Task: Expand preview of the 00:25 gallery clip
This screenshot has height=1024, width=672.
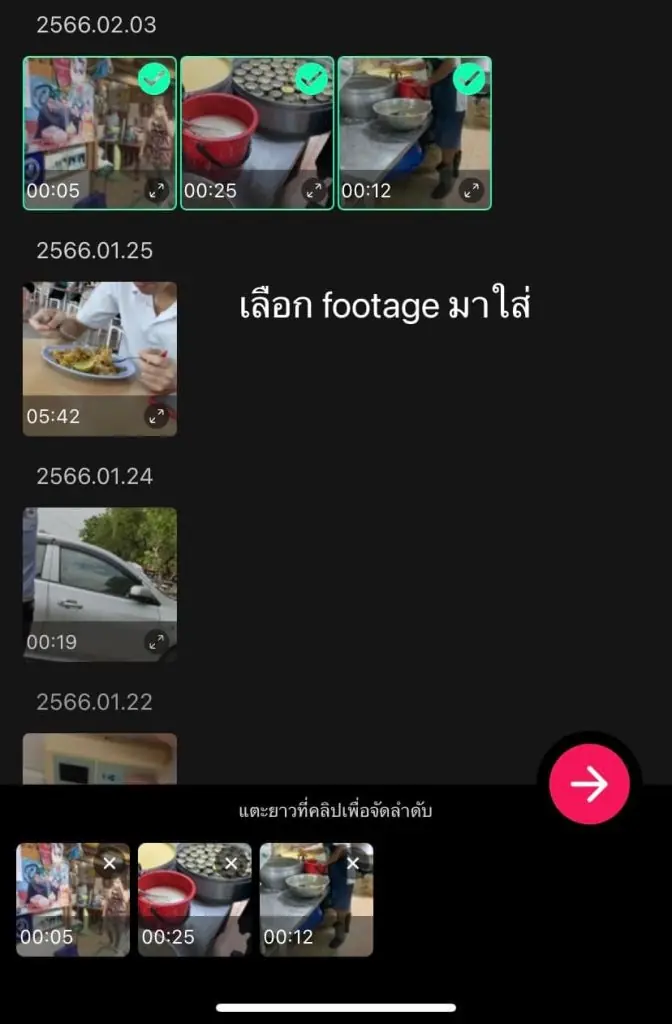Action: point(314,191)
